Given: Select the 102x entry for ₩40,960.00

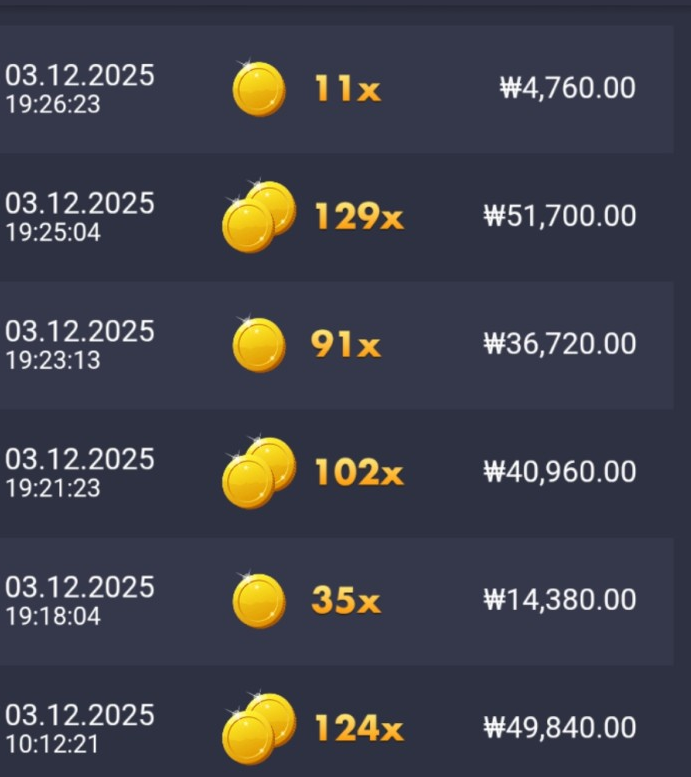Looking at the screenshot, I should [336, 472].
